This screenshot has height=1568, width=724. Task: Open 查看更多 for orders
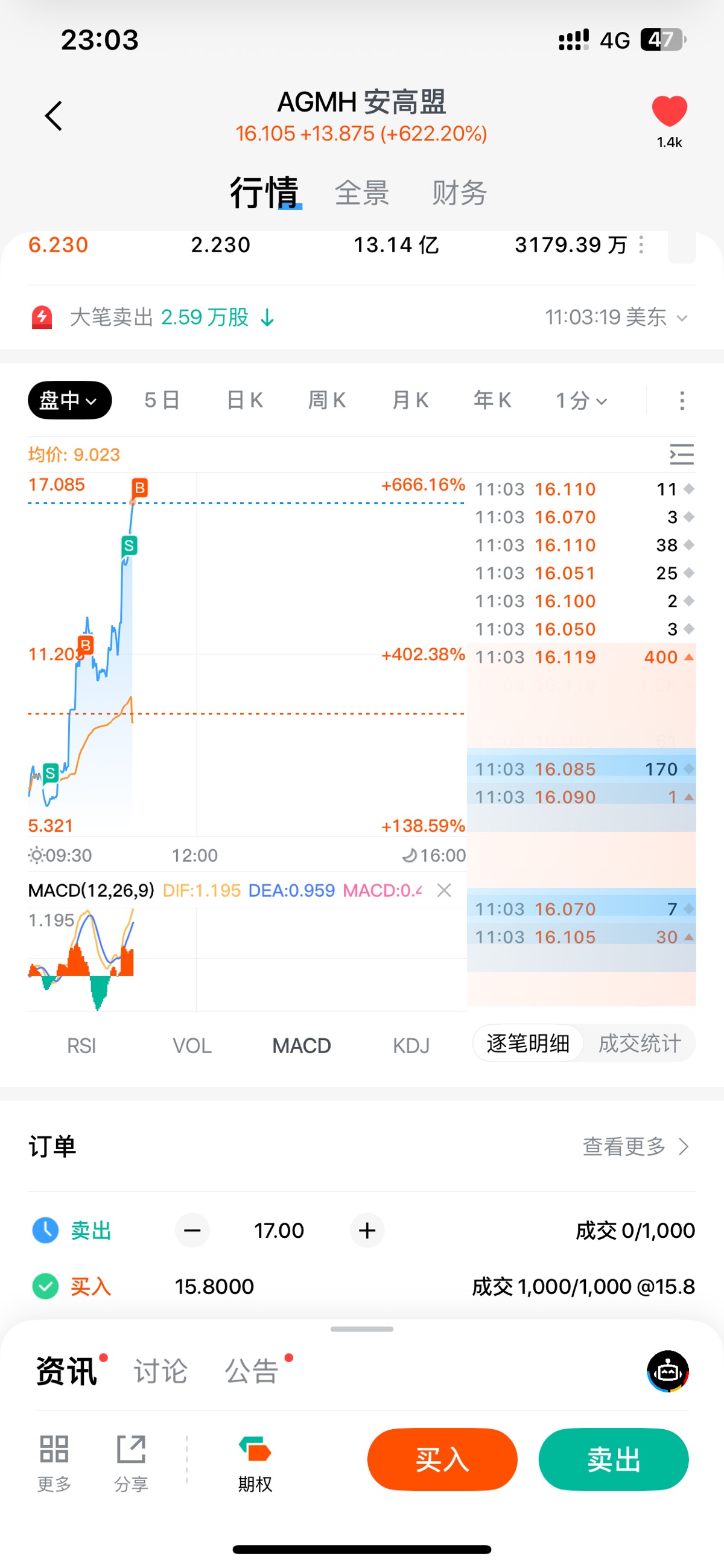pos(635,1147)
